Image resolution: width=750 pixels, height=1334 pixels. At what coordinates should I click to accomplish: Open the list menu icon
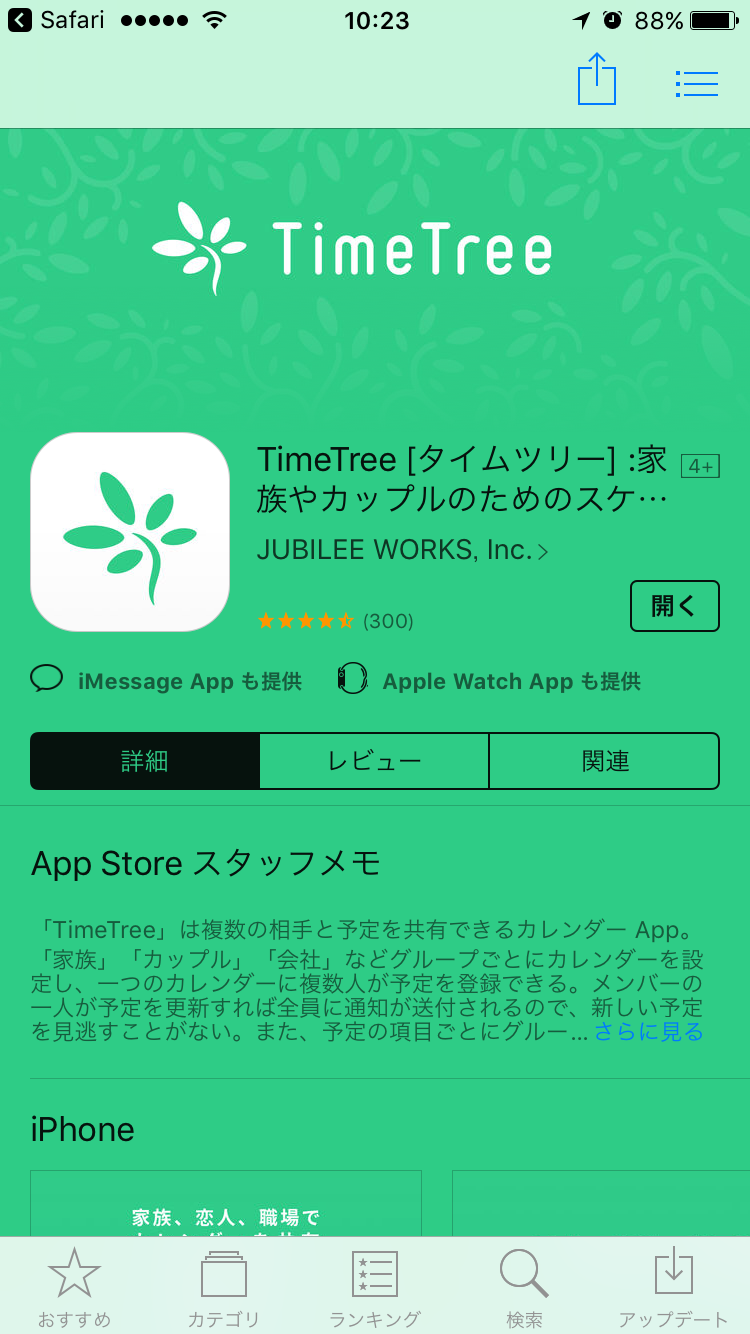(x=697, y=83)
